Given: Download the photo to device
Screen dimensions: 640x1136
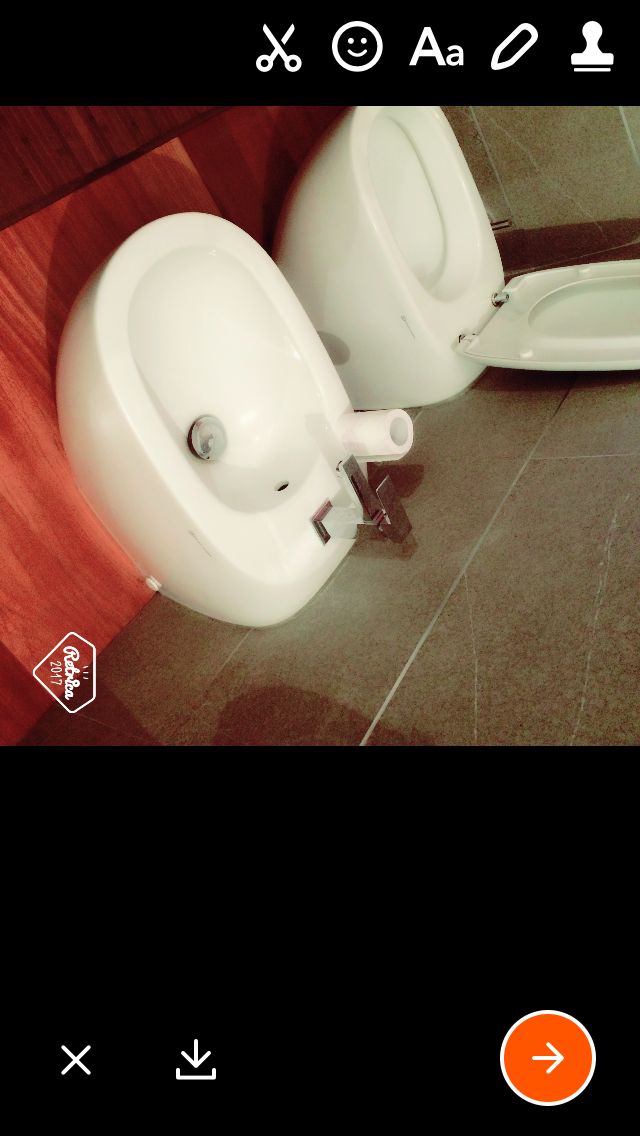Looking at the screenshot, I should 196,1060.
